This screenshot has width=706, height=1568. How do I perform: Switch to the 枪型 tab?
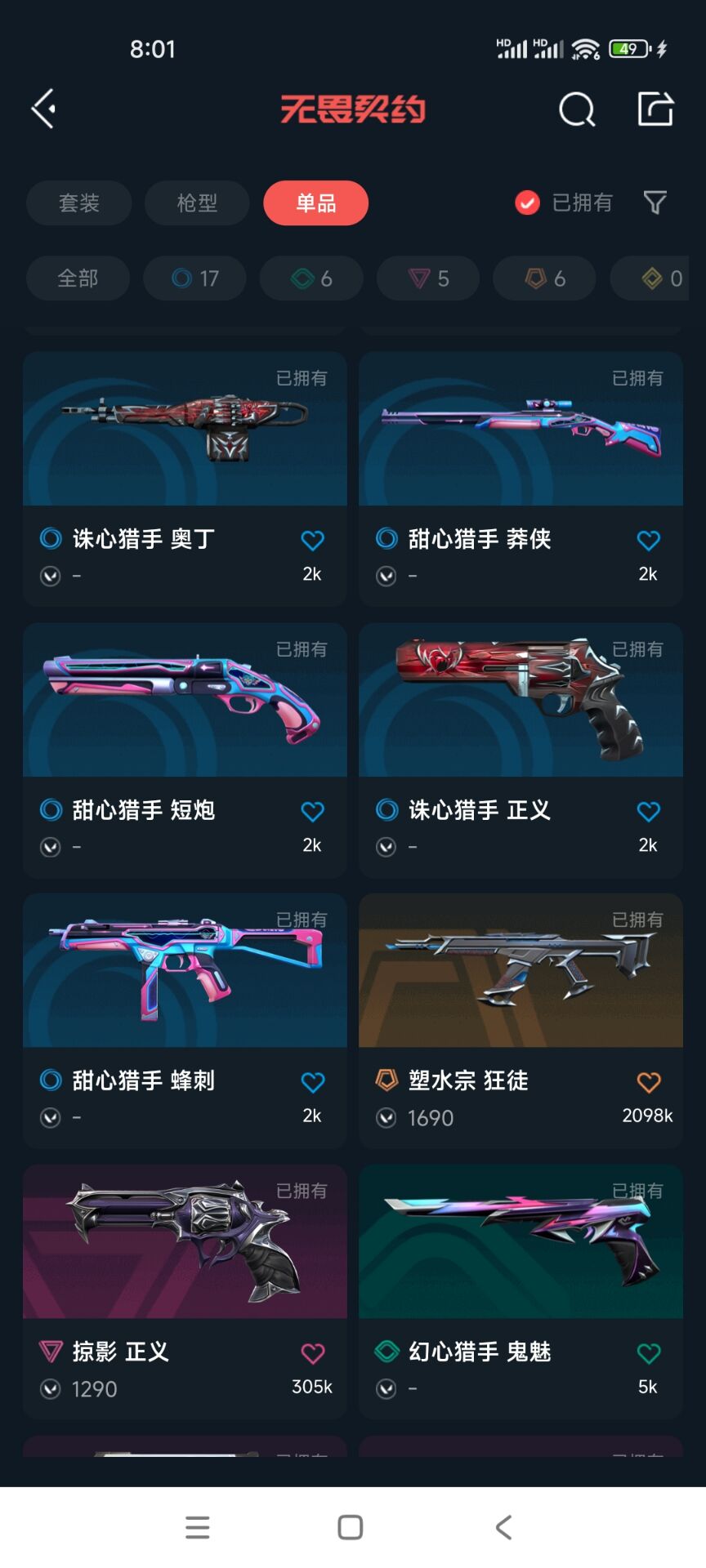197,203
